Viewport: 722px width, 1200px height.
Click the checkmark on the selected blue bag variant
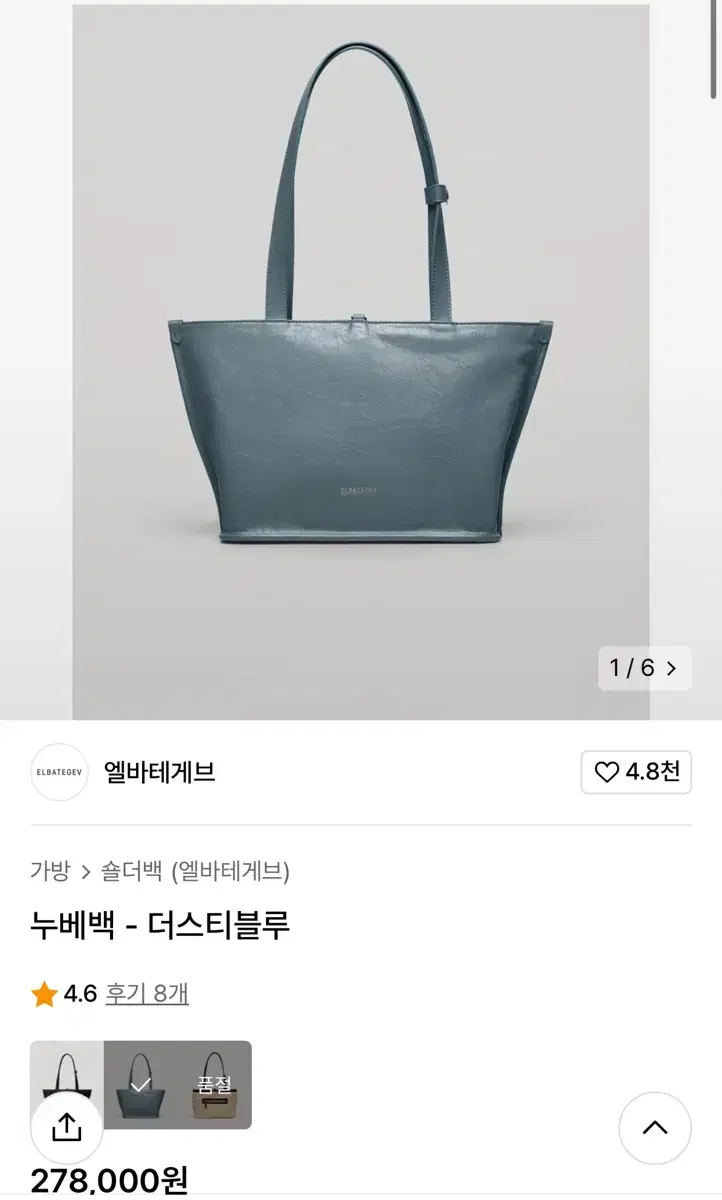tap(139, 1084)
